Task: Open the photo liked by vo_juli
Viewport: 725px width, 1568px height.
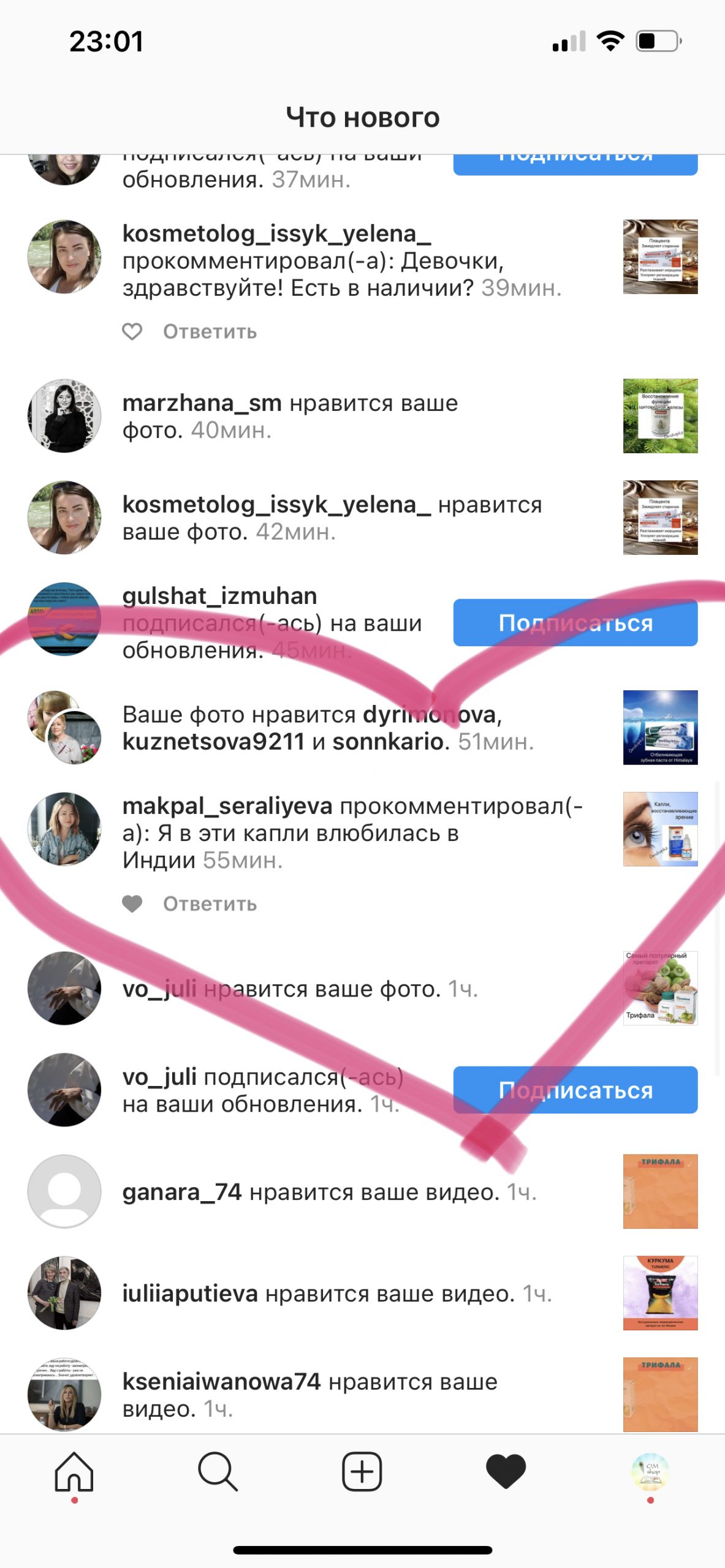Action: click(x=660, y=988)
